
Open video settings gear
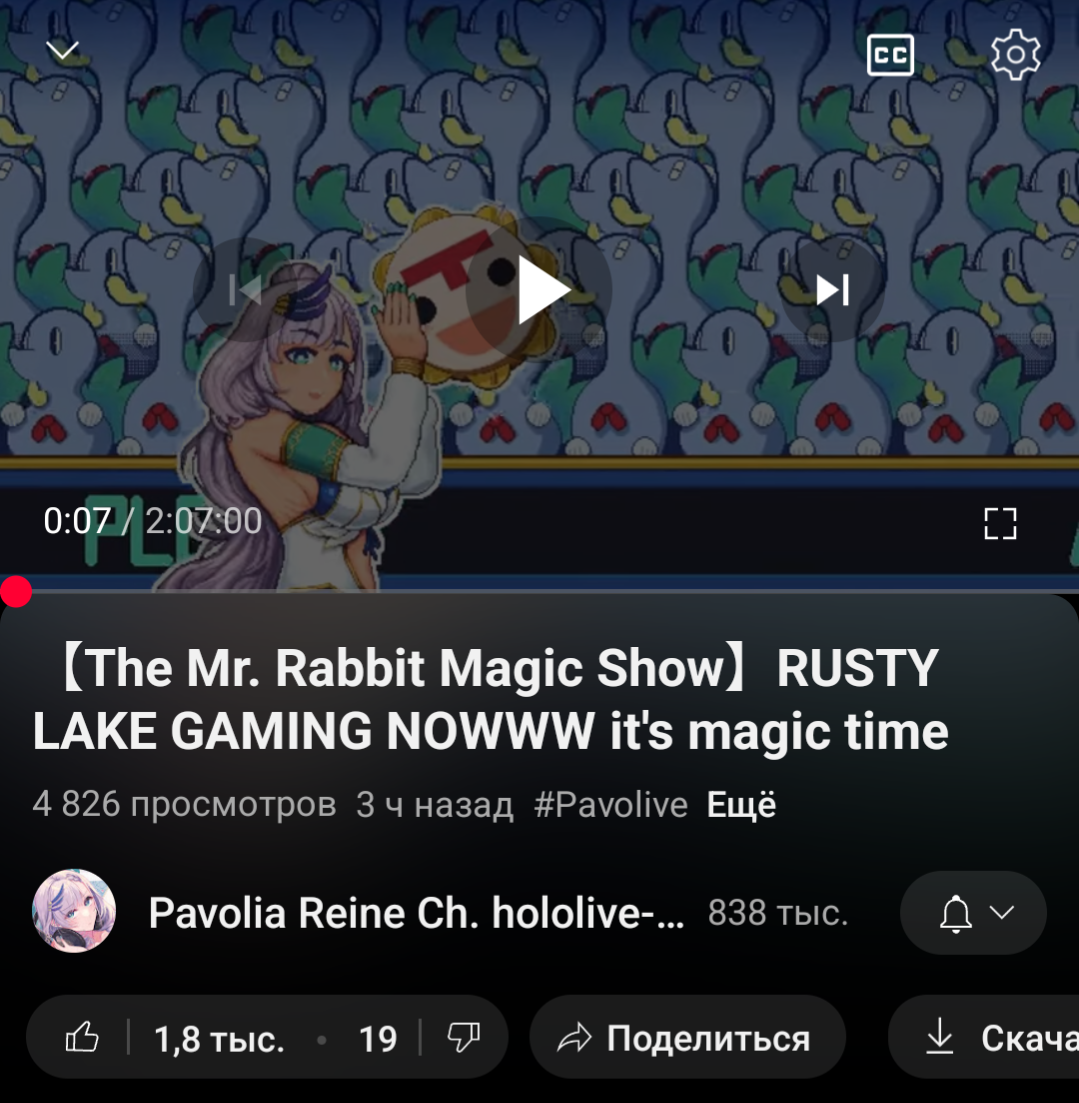[x=1015, y=54]
